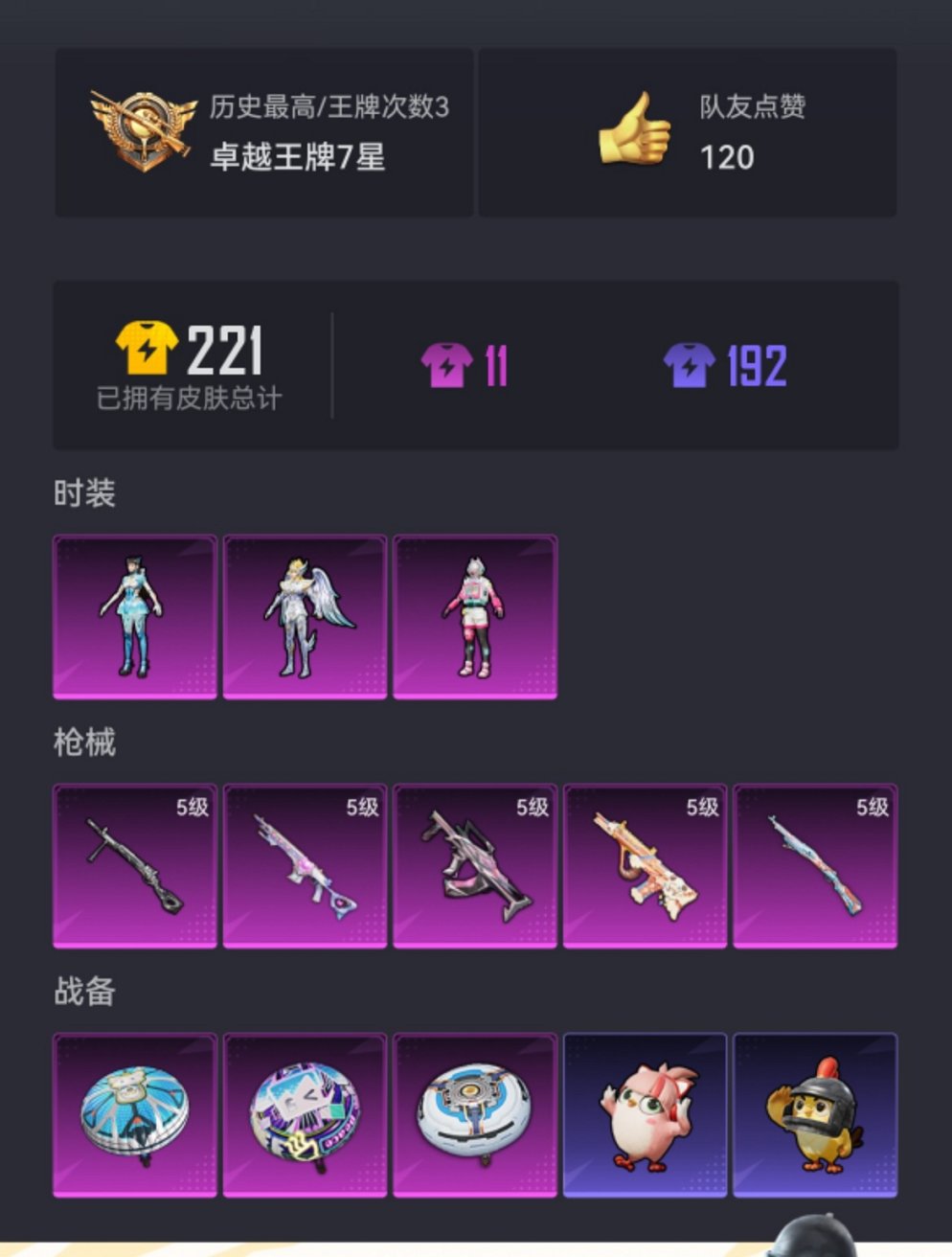Image resolution: width=952 pixels, height=1257 pixels.
Task: Open the teal bear parachute skin
Action: [x=134, y=1115]
